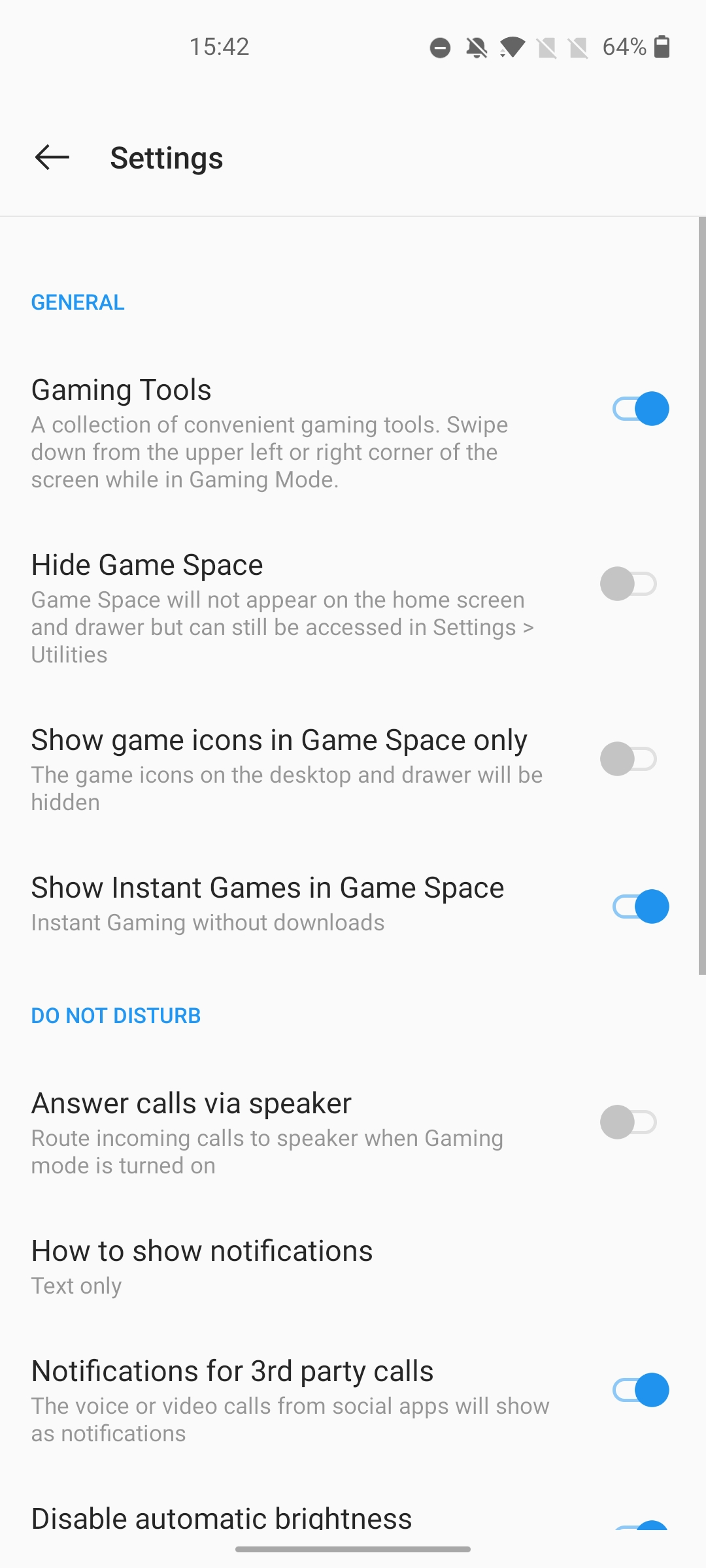Viewport: 706px width, 1568px height.
Task: Enable Hide Game Space
Action: [x=628, y=585]
